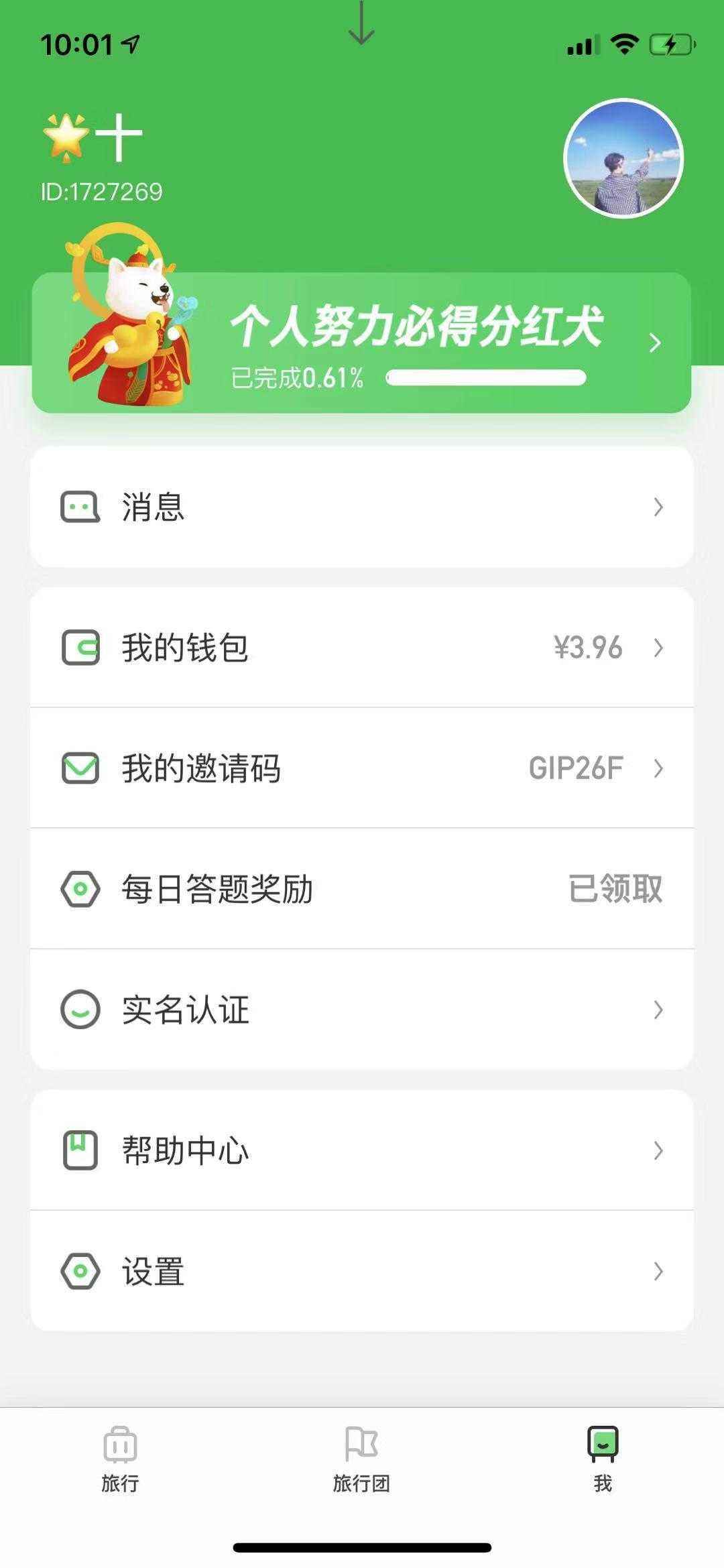The height and width of the screenshot is (1568, 724).
Task: Select the 实名认证 verification icon
Action: click(x=80, y=1010)
